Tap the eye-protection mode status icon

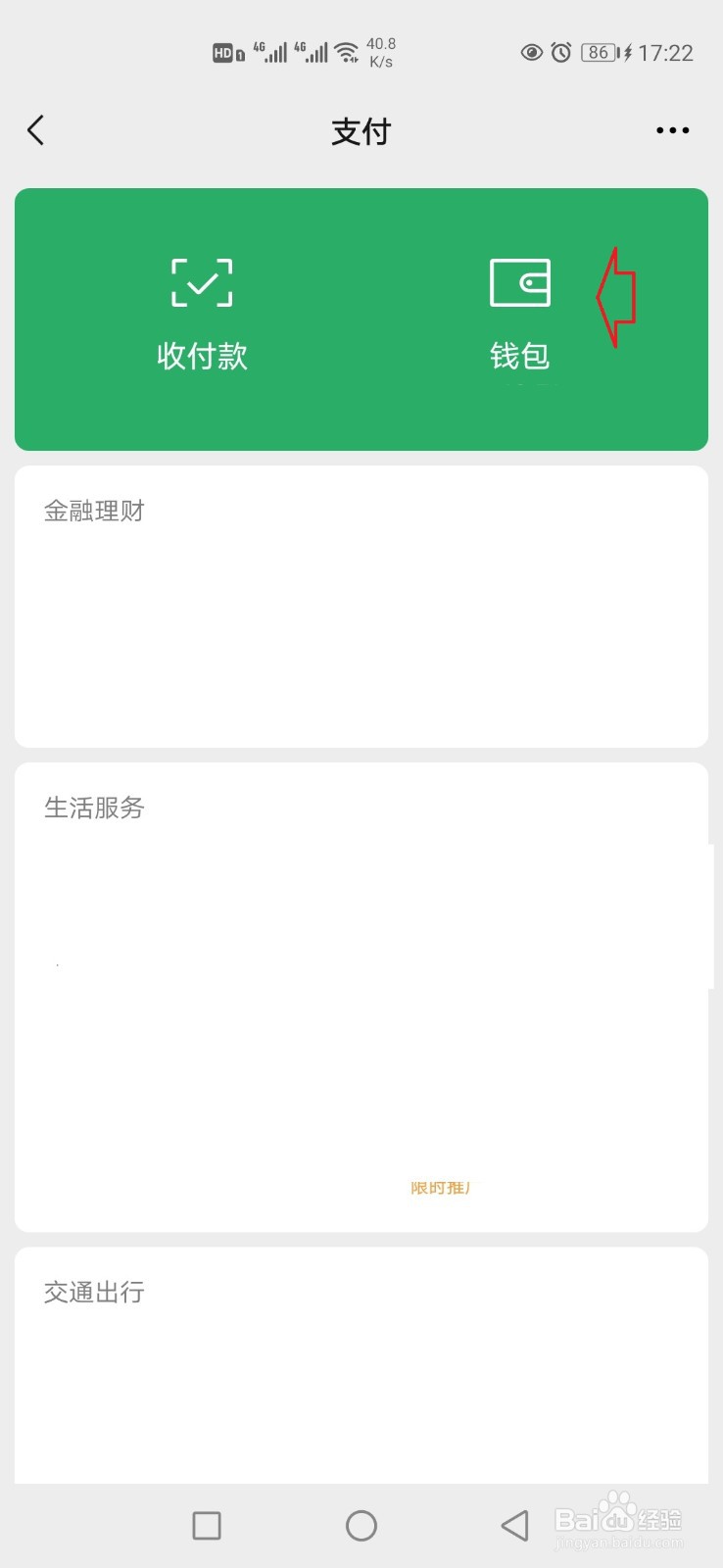530,52
